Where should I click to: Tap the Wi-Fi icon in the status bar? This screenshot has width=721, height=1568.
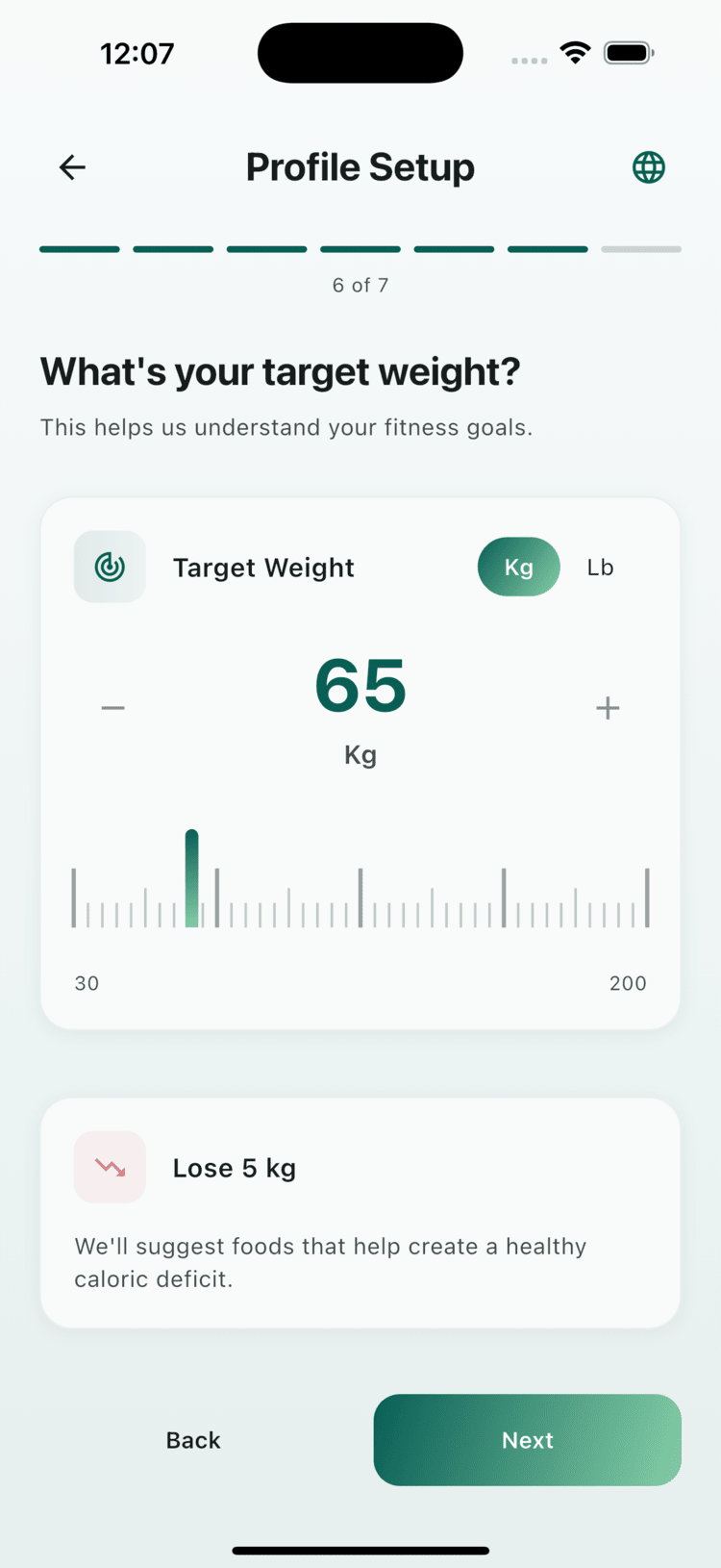pyautogui.click(x=574, y=53)
